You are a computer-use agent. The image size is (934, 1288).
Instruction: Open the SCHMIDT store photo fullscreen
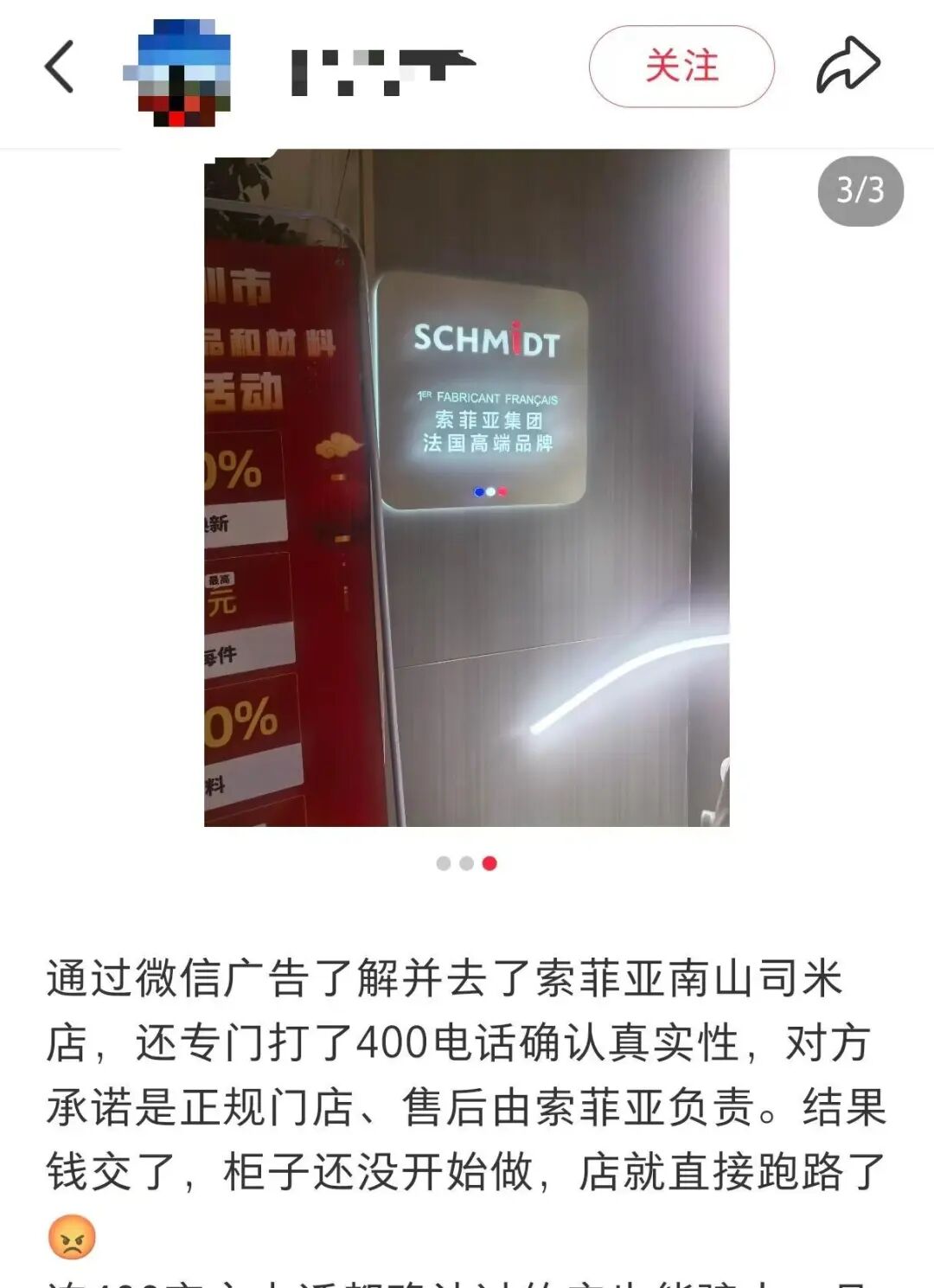pos(467,487)
